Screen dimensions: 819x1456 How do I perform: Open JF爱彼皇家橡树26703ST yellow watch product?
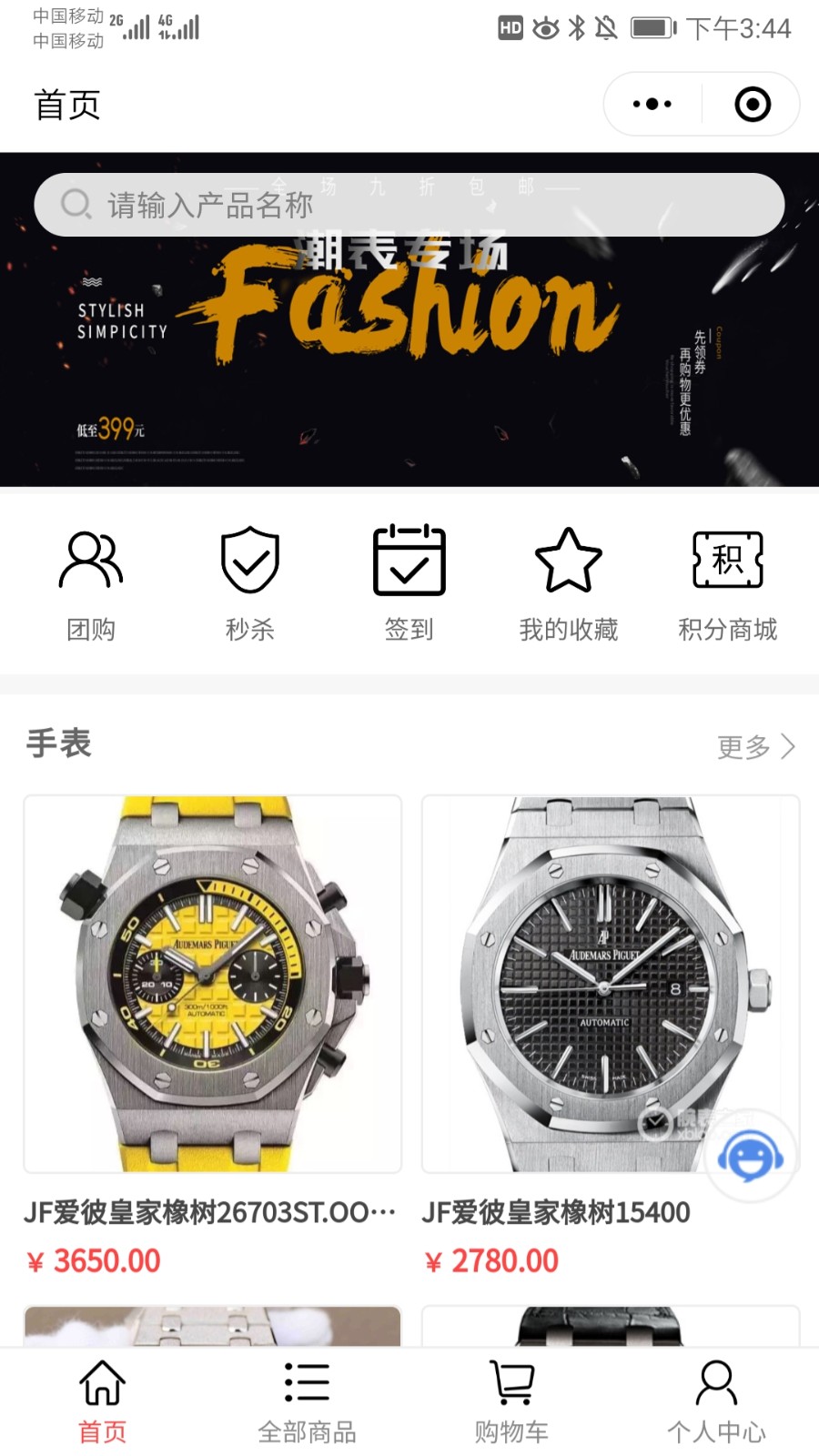tap(212, 984)
